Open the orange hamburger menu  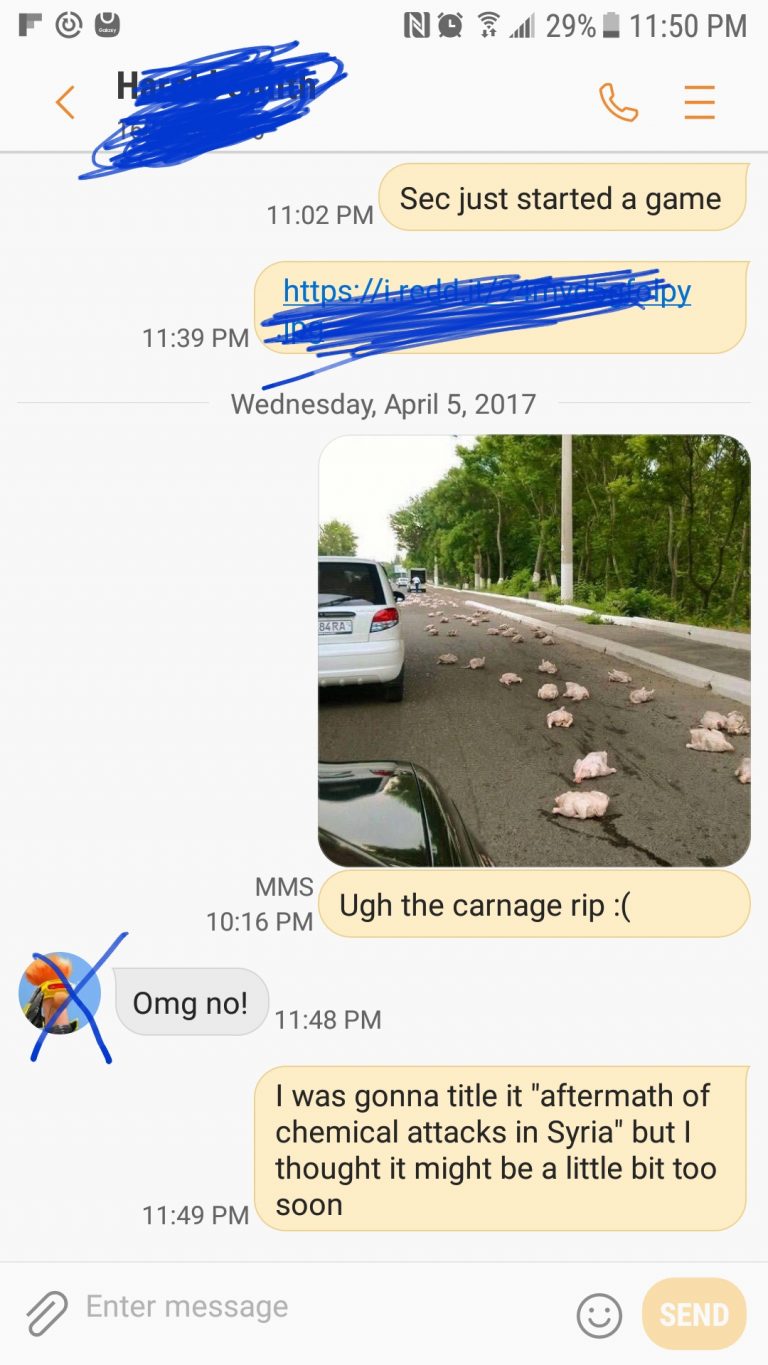point(699,102)
